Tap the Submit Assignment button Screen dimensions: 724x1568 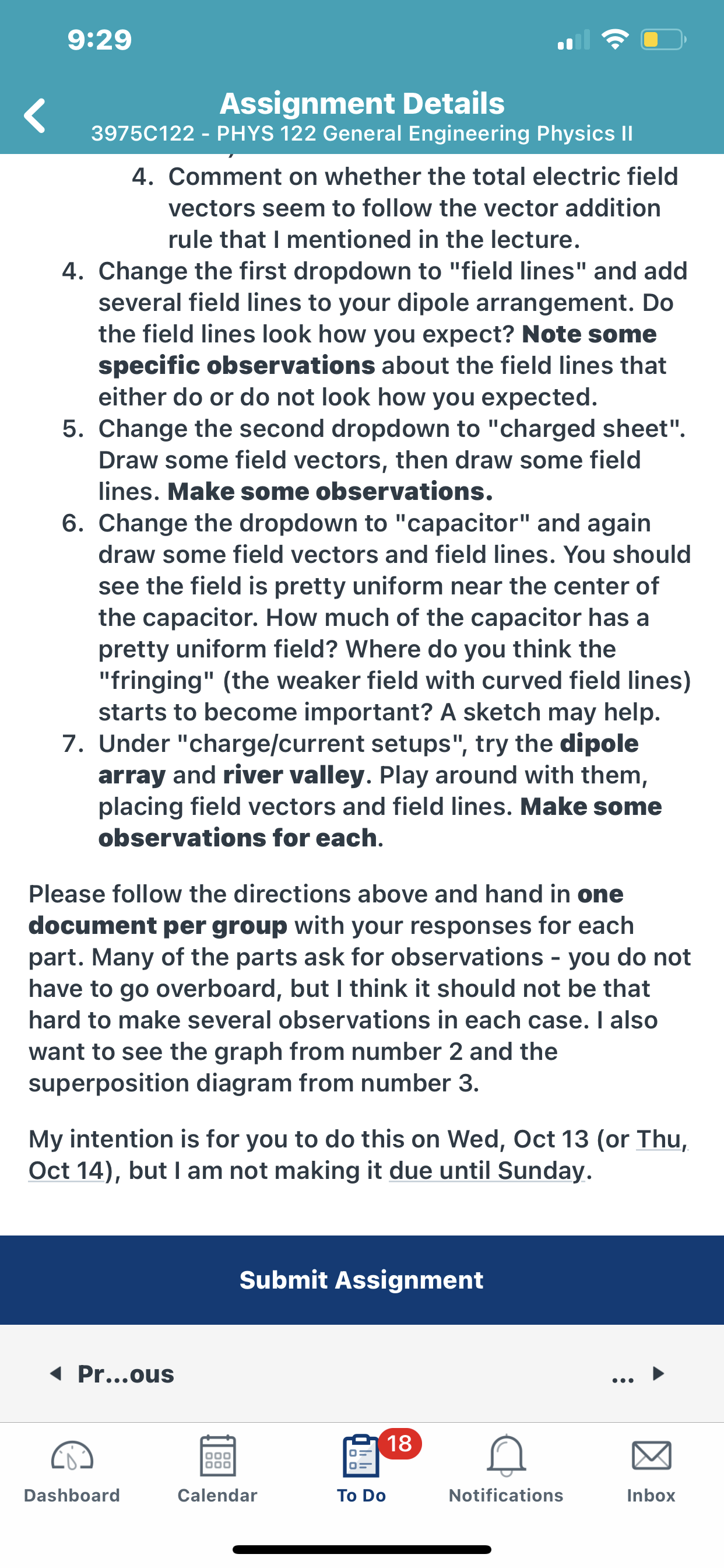tap(362, 1280)
